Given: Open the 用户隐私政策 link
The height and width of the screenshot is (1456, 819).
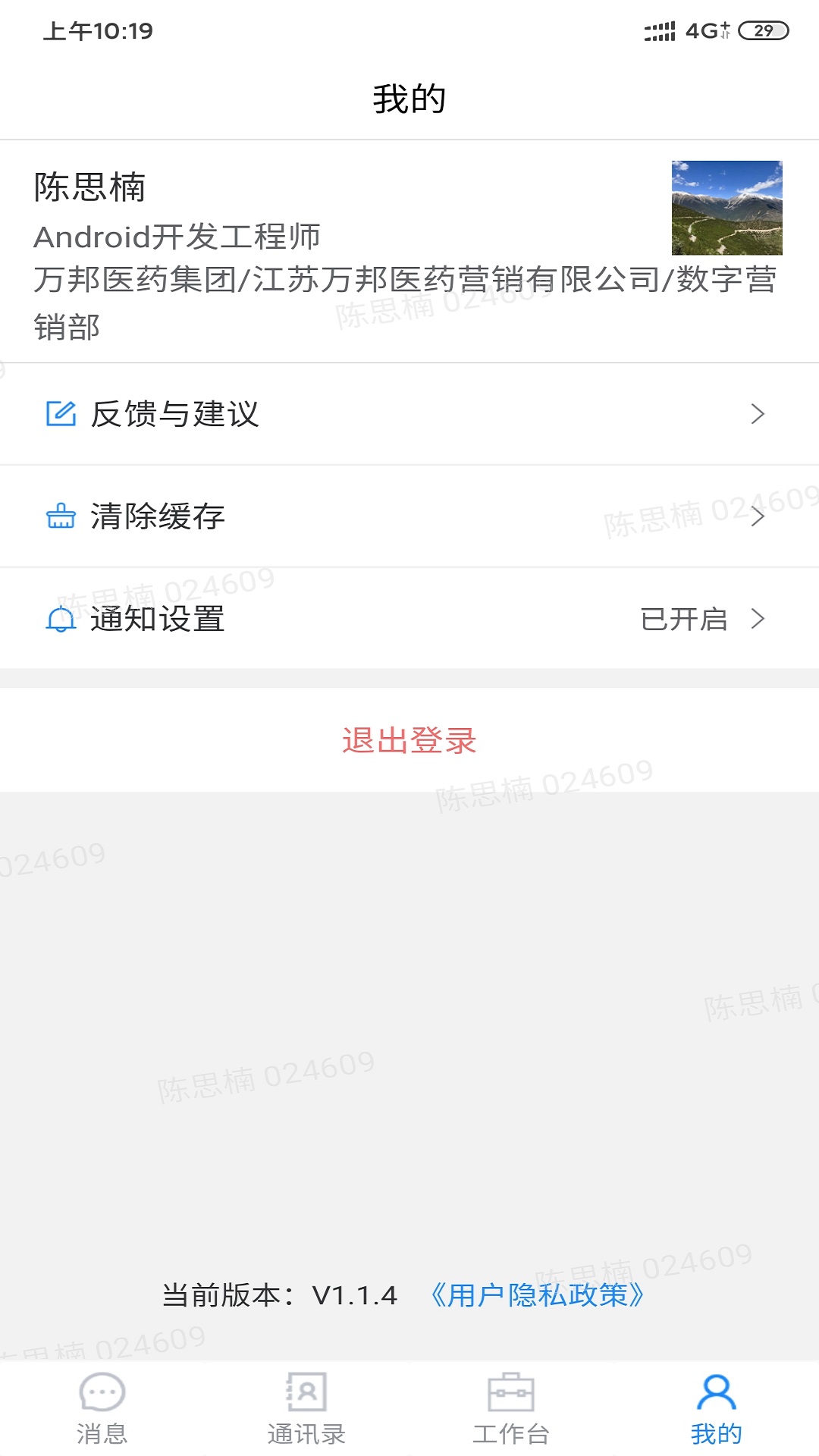Looking at the screenshot, I should (x=537, y=1295).
